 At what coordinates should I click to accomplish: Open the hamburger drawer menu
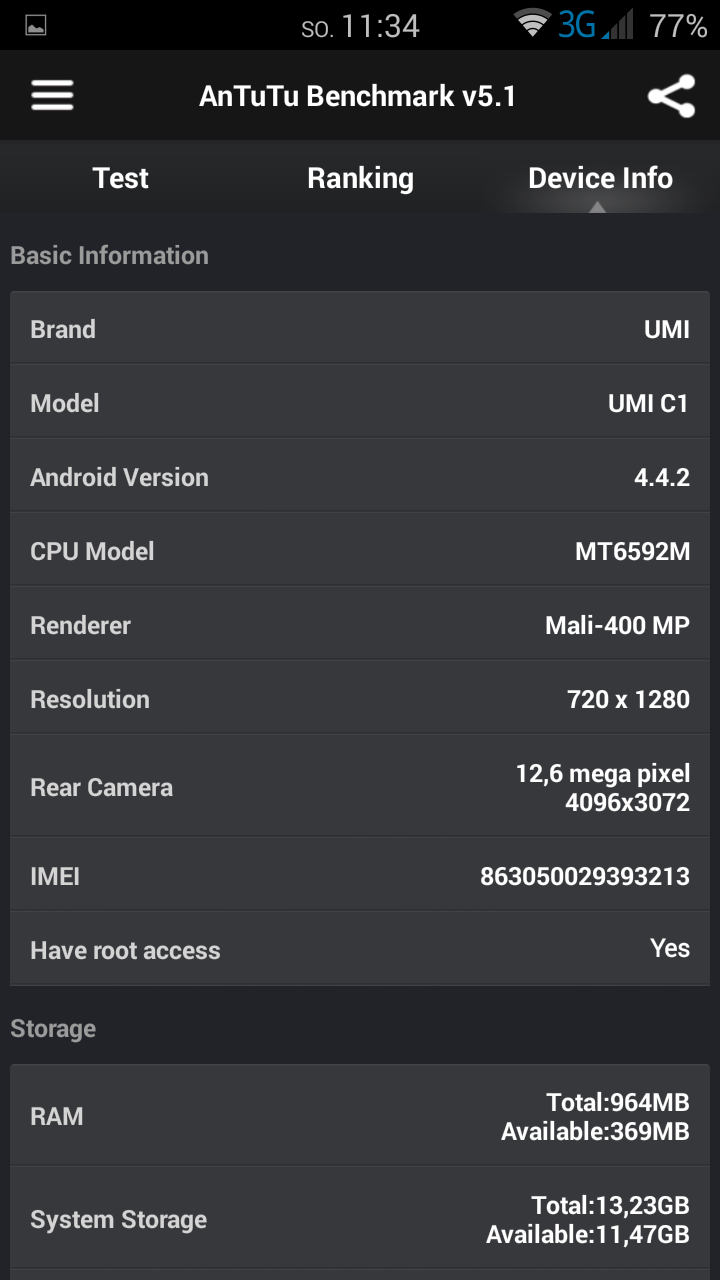[53, 96]
